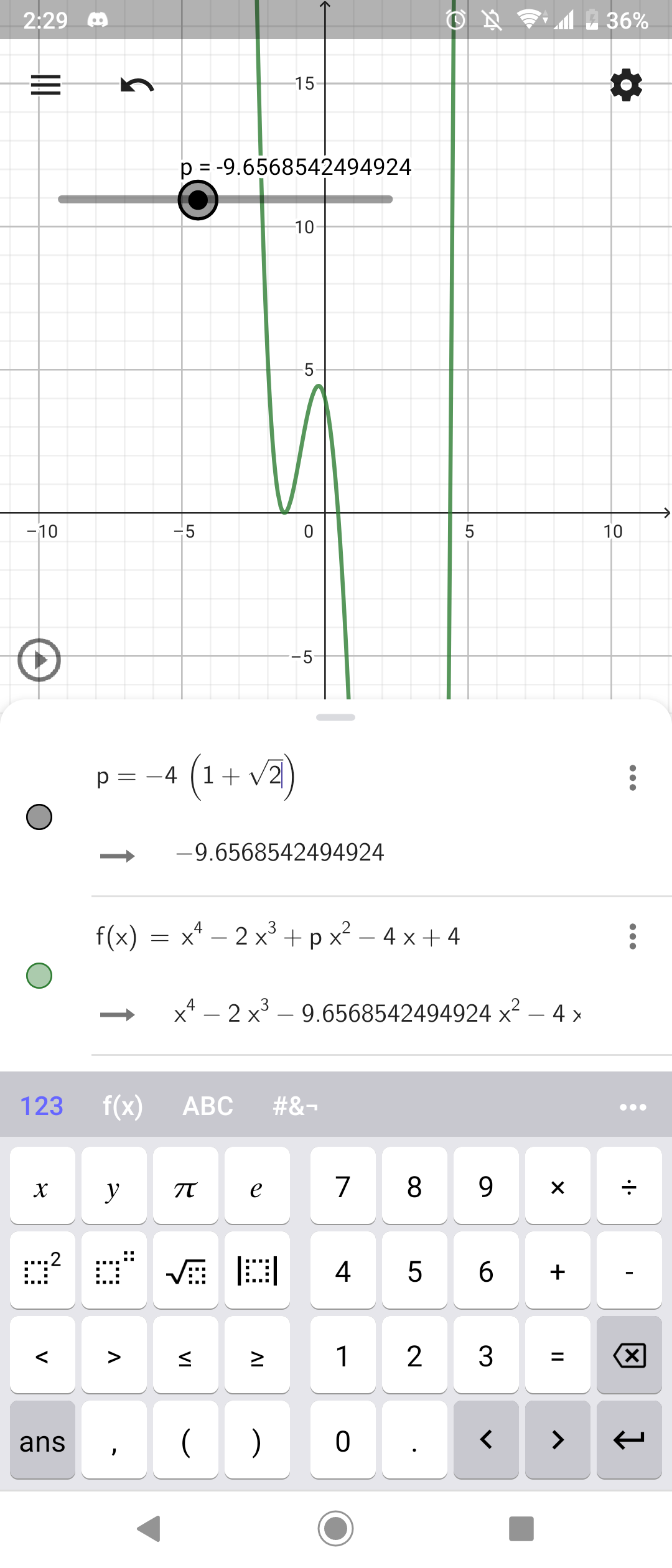Switch keyboard to ABC letters tab
The image size is (672, 1568).
[208, 1106]
